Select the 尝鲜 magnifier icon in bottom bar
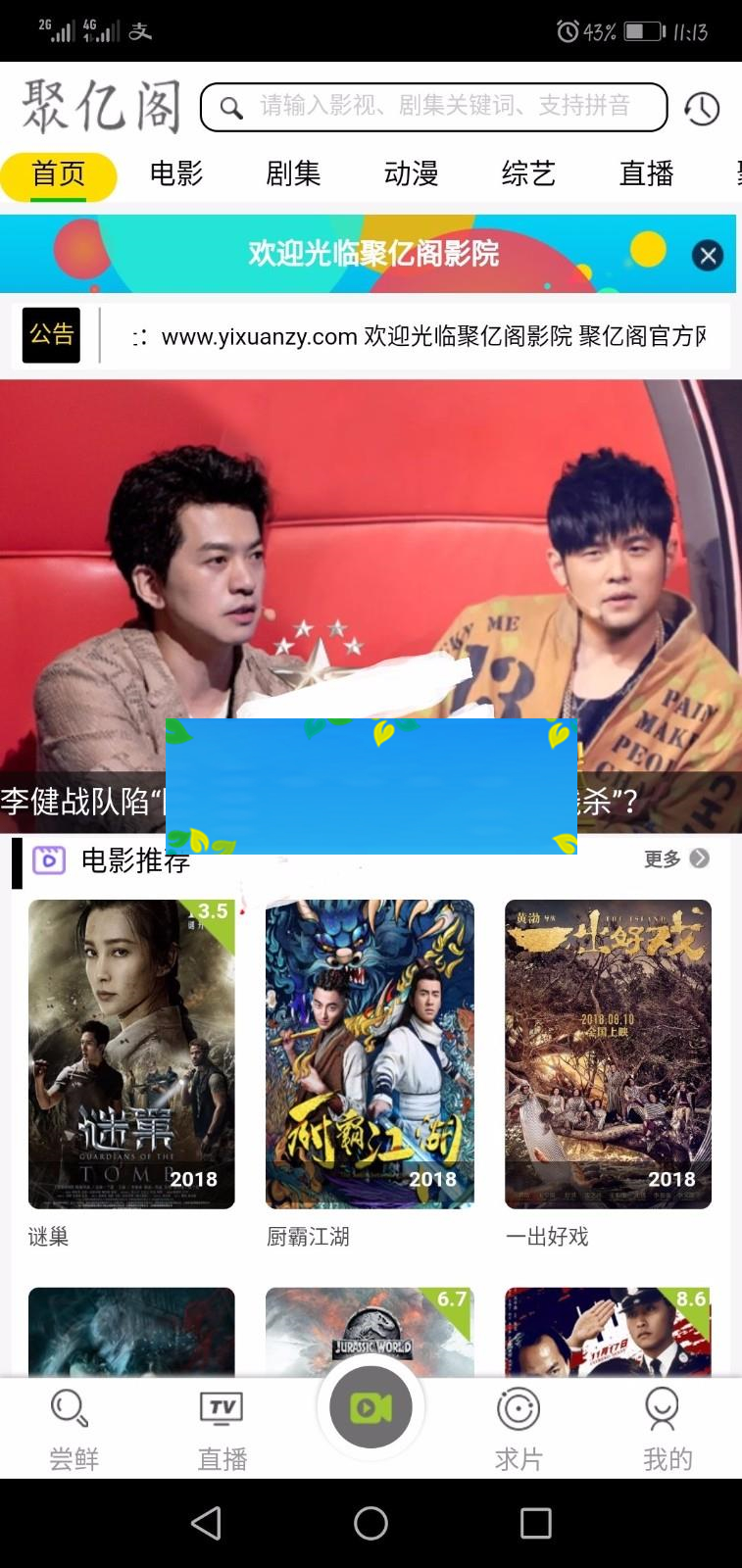 point(69,1407)
